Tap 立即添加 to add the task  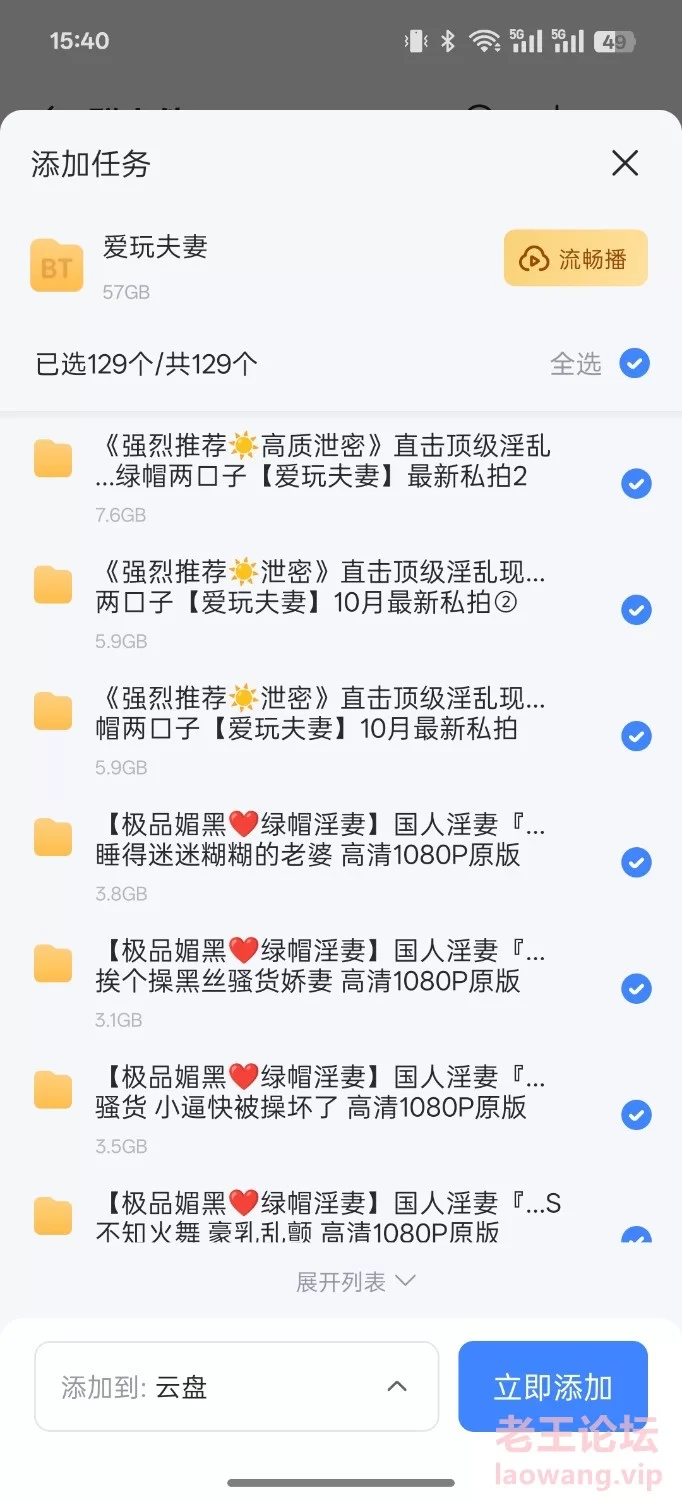pos(553,1386)
